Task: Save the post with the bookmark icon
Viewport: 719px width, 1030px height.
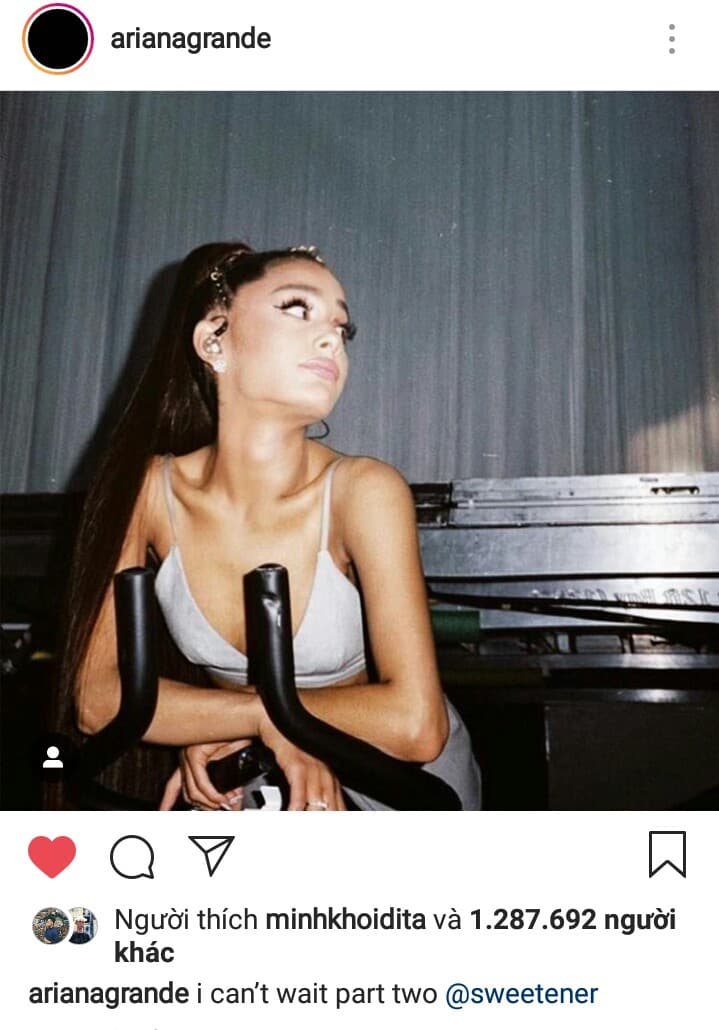Action: [x=667, y=855]
